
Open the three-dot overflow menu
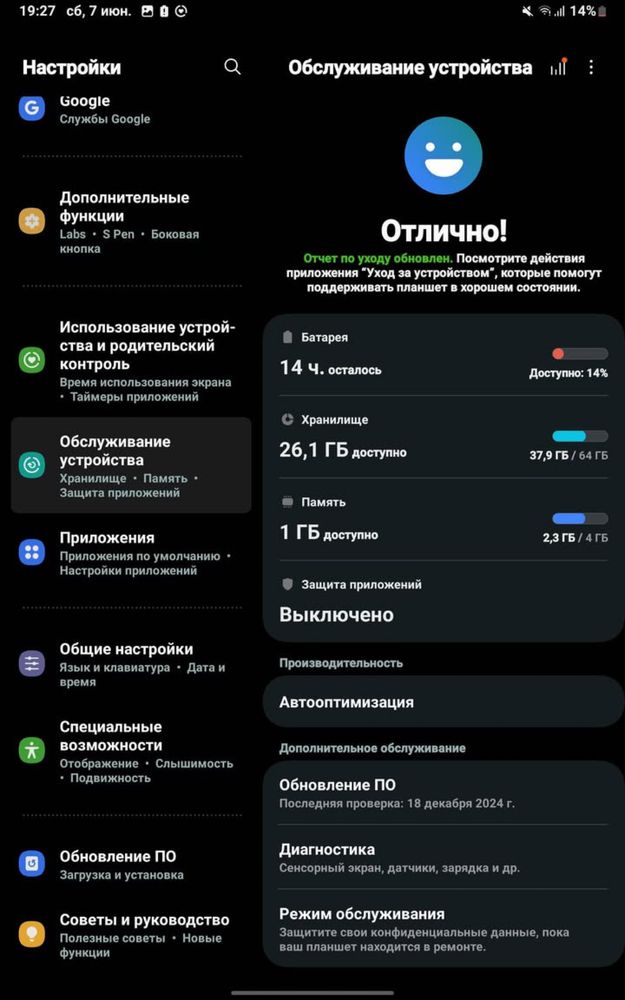point(591,67)
